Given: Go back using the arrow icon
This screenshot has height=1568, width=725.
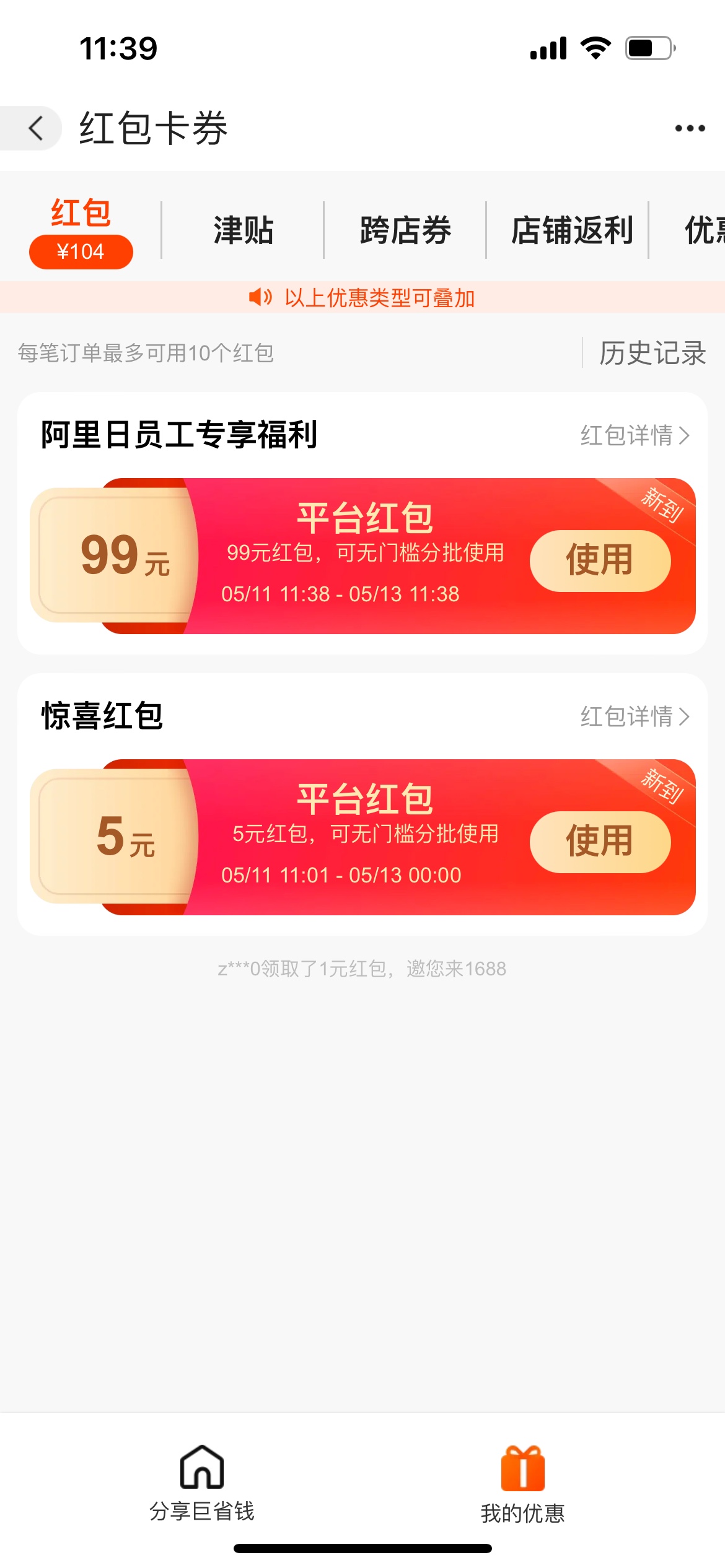Looking at the screenshot, I should coord(36,128).
